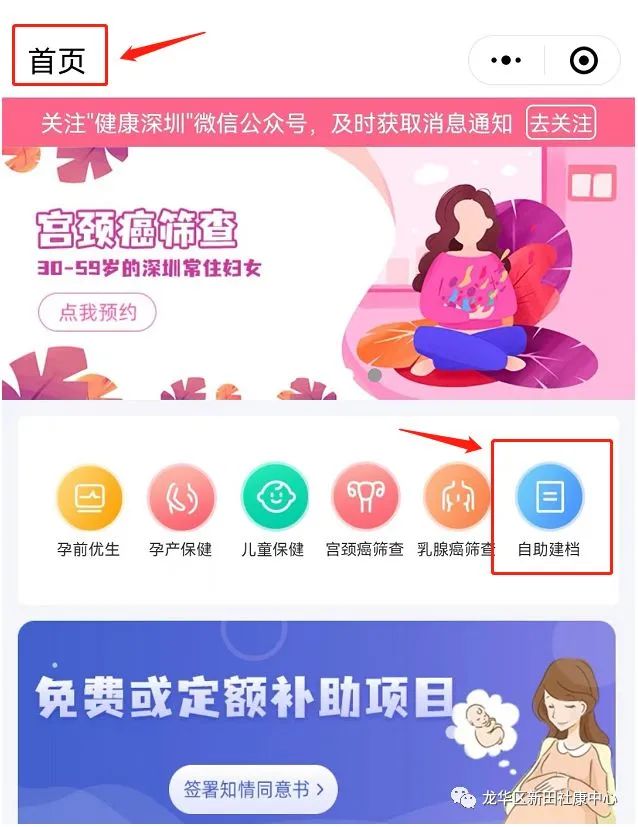The height and width of the screenshot is (827, 638).
Task: Open 宫颈癌筛查 service
Action: [365, 497]
